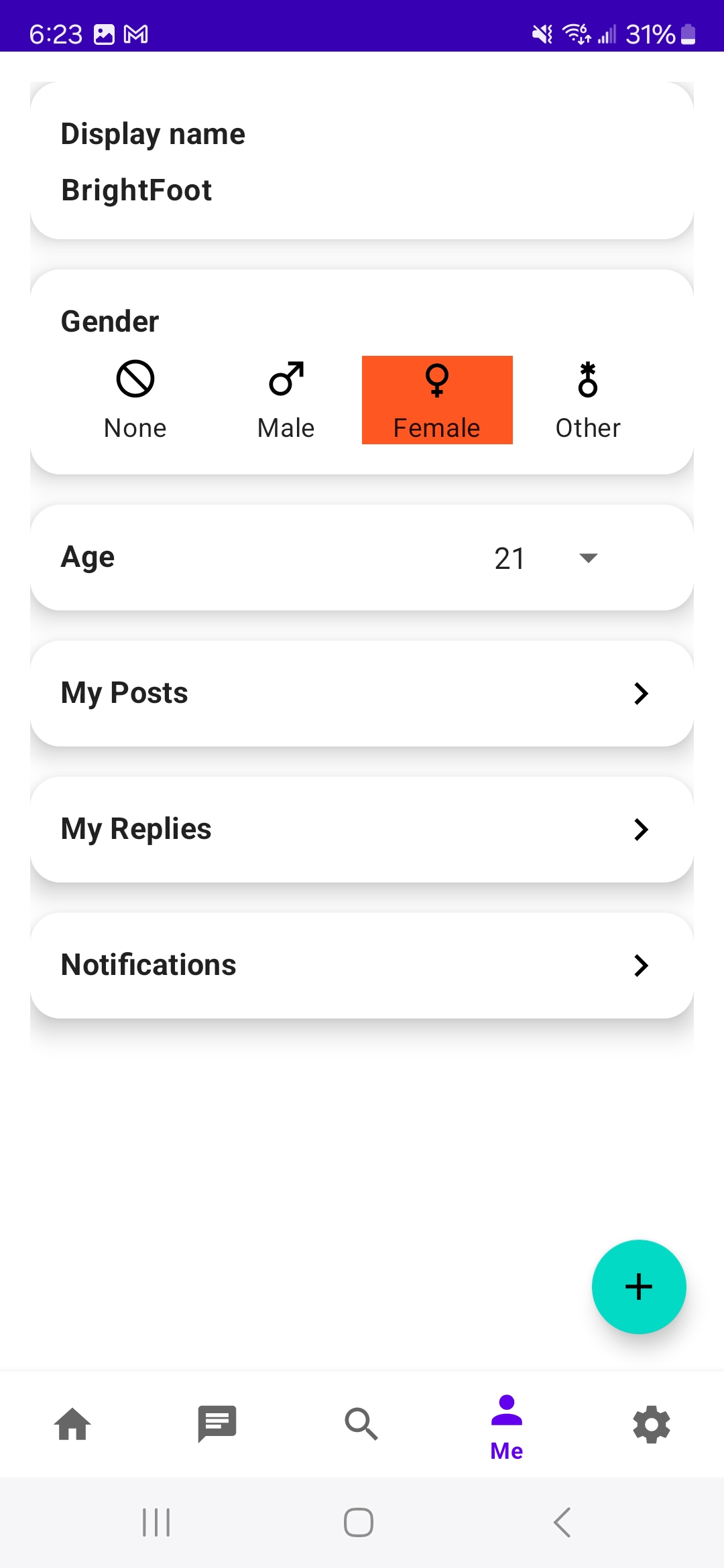This screenshot has width=724, height=1568.
Task: Open the search tab
Action: 362,1424
